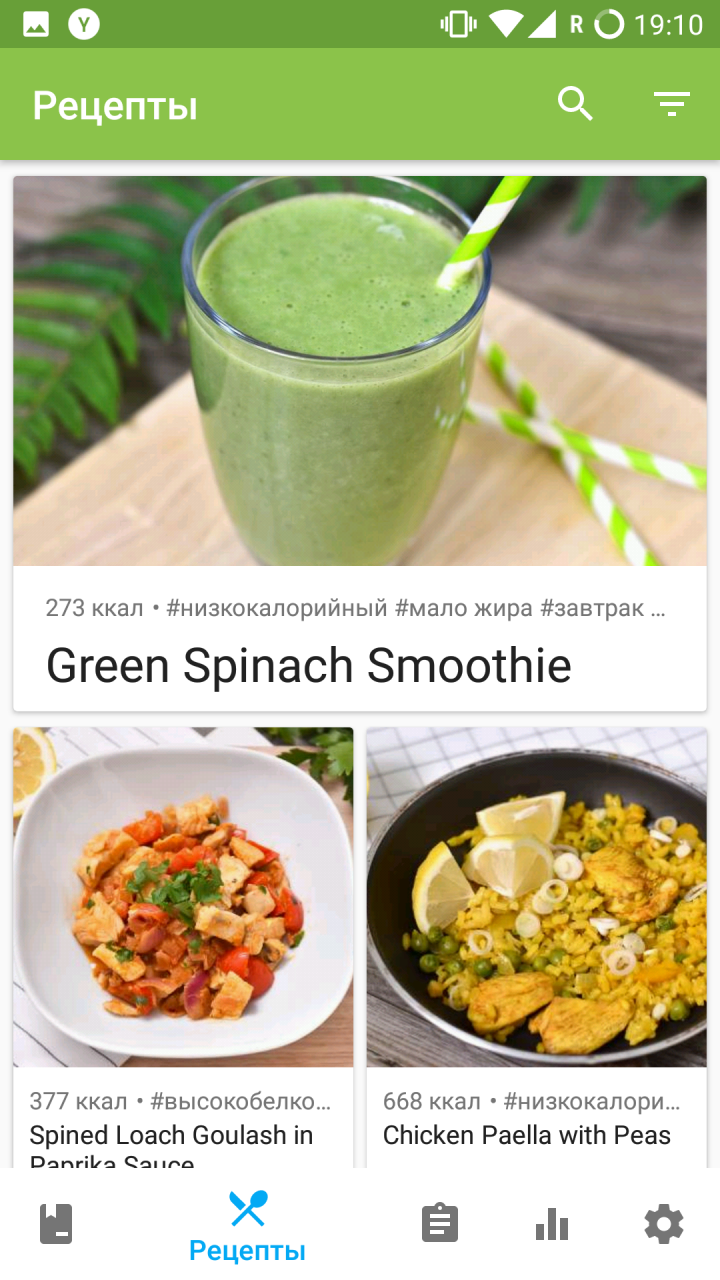The height and width of the screenshot is (1280, 720).
Task: View the Chicken Paella with Peas recipe
Action: point(536,945)
